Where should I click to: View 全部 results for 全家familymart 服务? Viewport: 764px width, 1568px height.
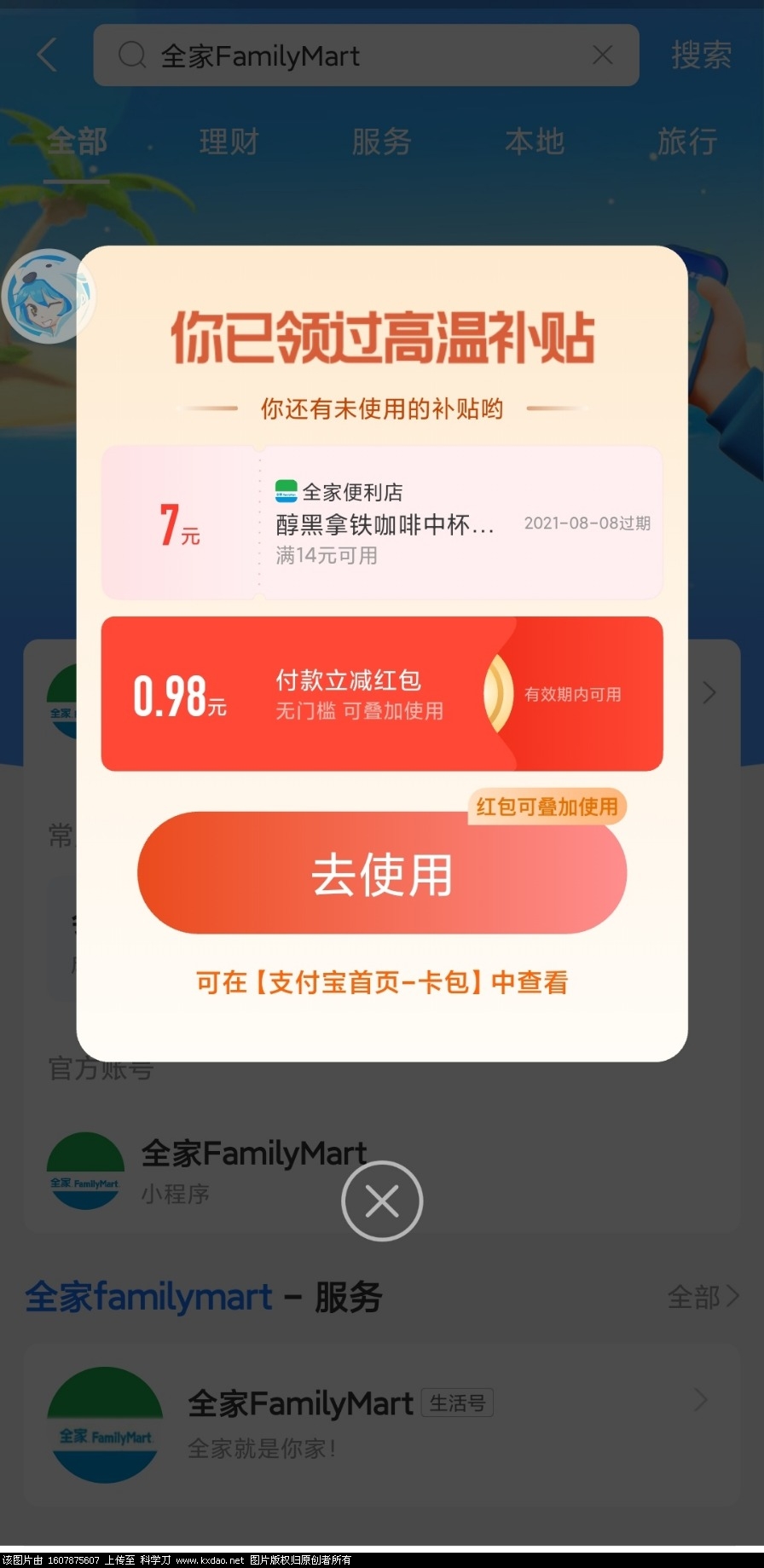(x=703, y=1297)
